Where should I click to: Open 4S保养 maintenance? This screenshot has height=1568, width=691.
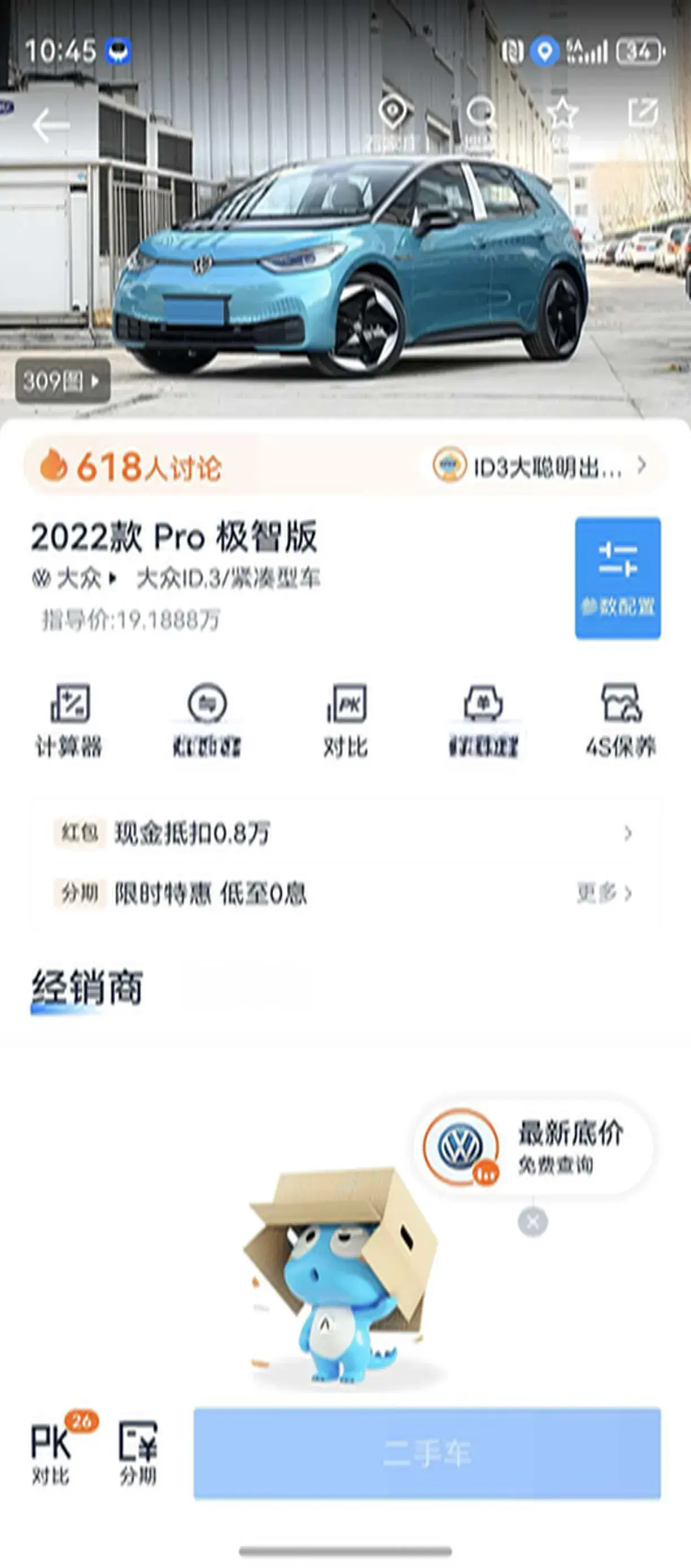pos(620,721)
